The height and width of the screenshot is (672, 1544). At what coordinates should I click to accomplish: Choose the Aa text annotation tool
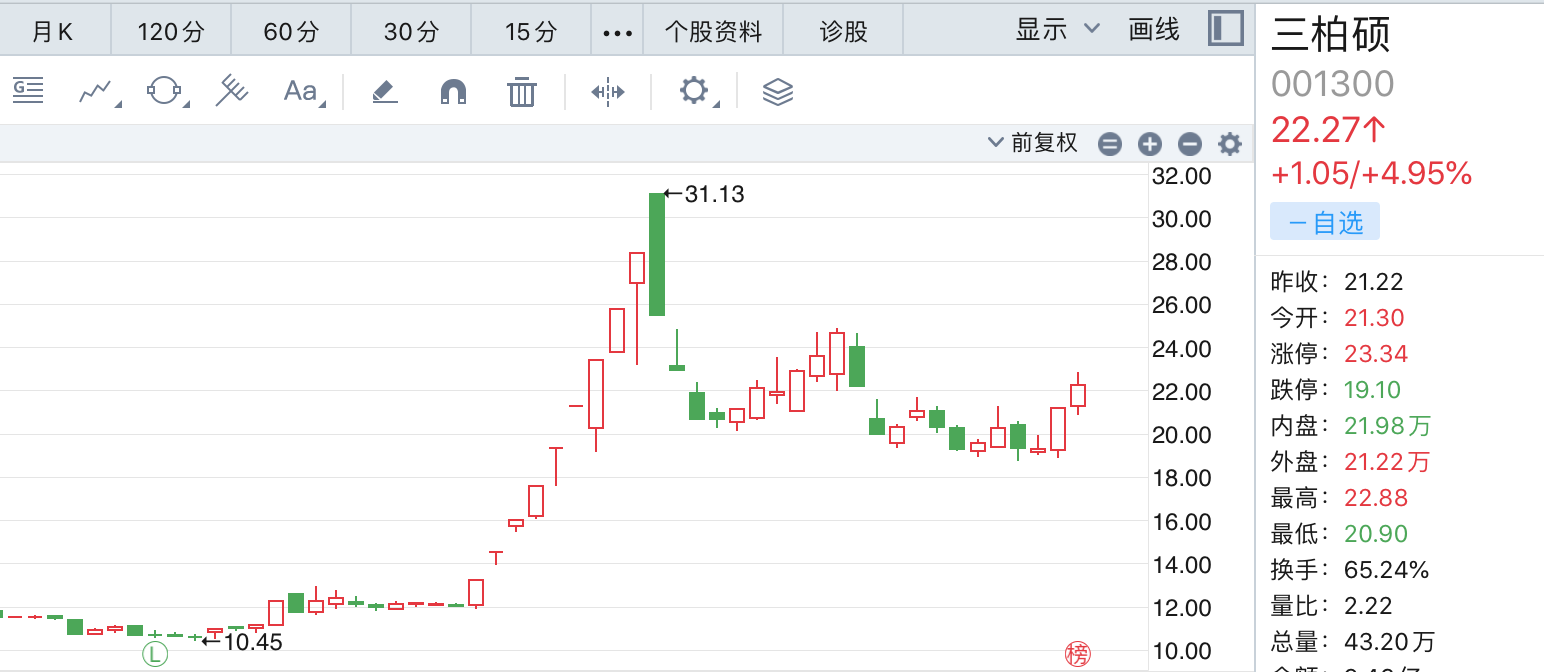(301, 92)
